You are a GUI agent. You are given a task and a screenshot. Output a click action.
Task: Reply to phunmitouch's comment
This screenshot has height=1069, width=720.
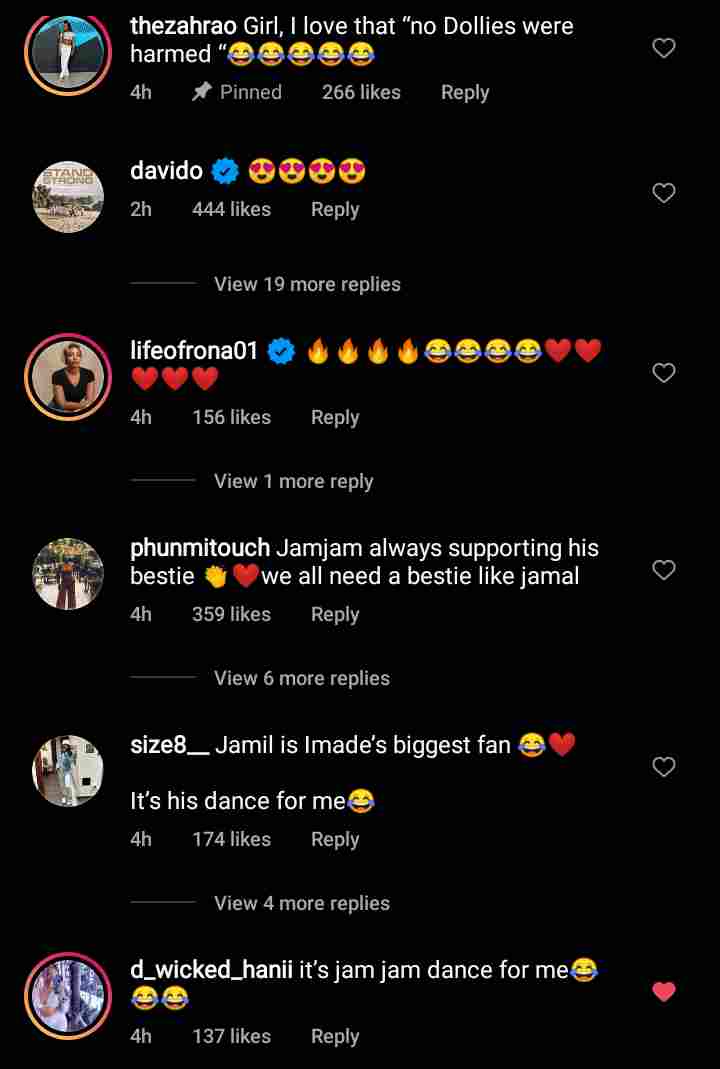tap(335, 614)
